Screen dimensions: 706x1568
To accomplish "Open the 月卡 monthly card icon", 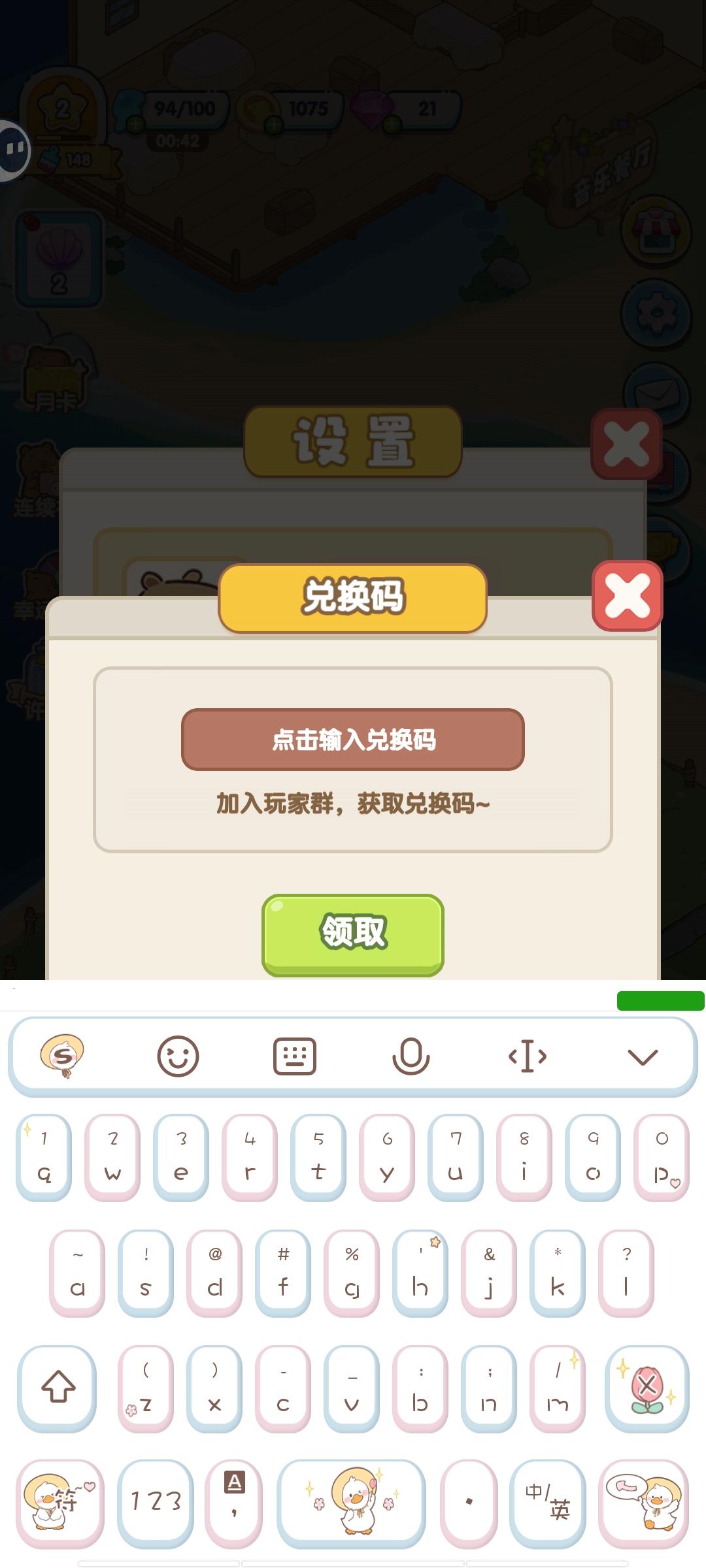I will click(56, 379).
